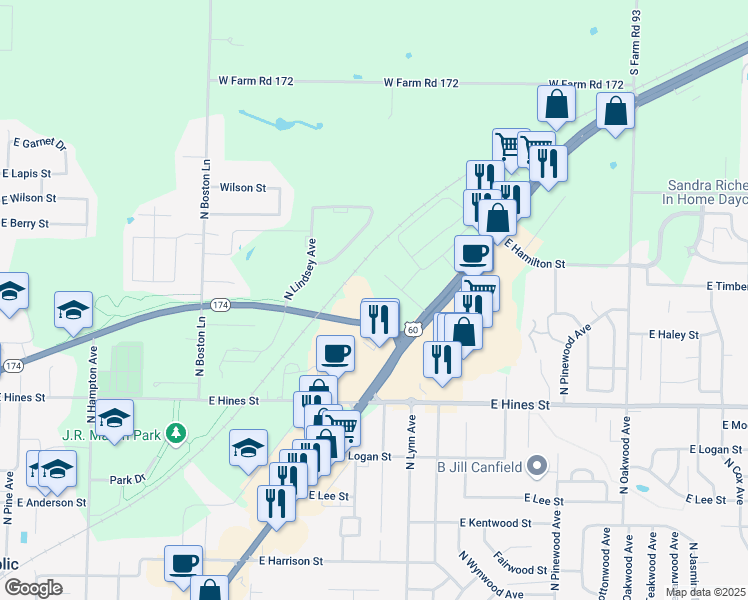Select the coffee cup marker near E Harrison St
Image resolution: width=748 pixels, height=600 pixels.
184,565
